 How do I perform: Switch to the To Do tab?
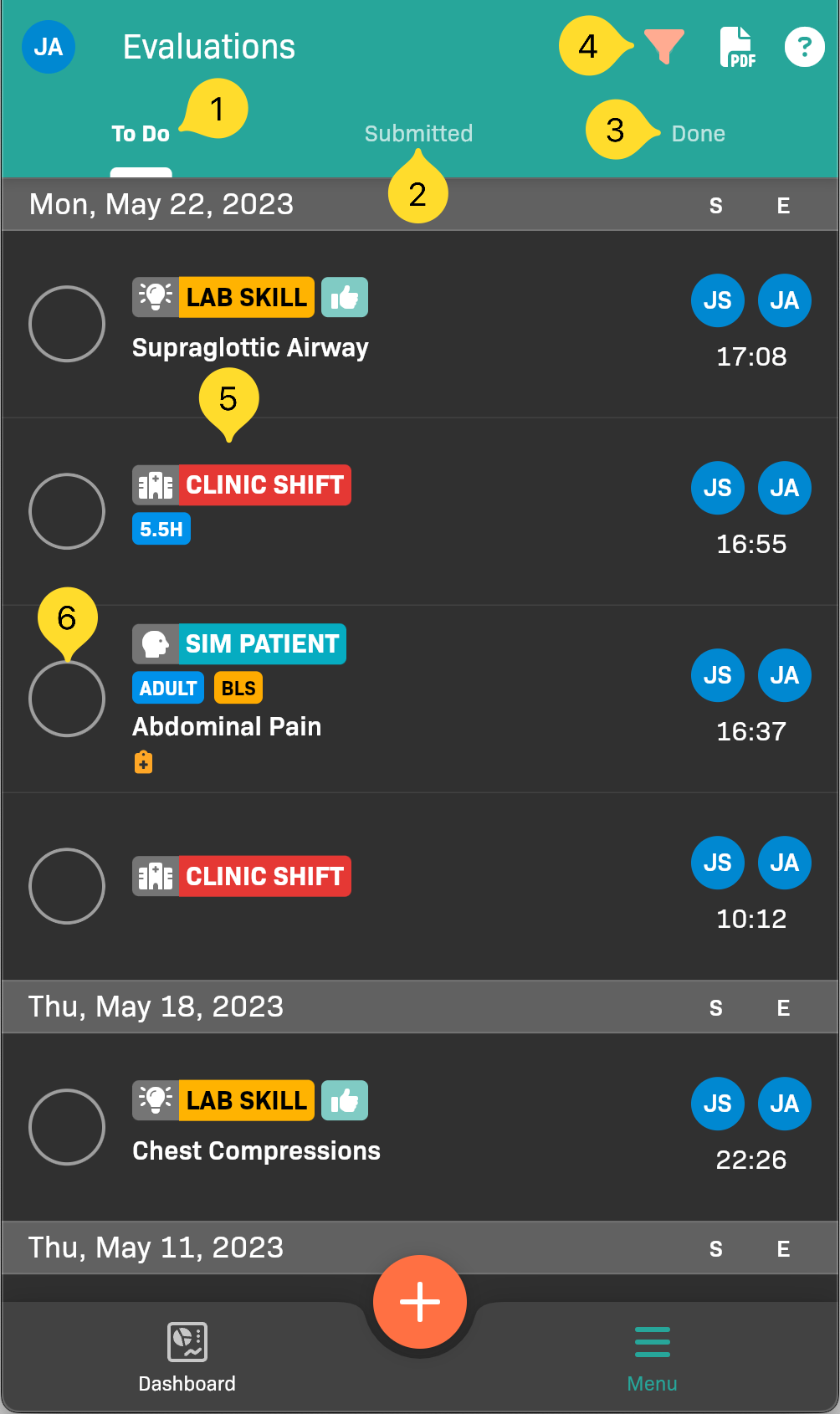tap(141, 134)
